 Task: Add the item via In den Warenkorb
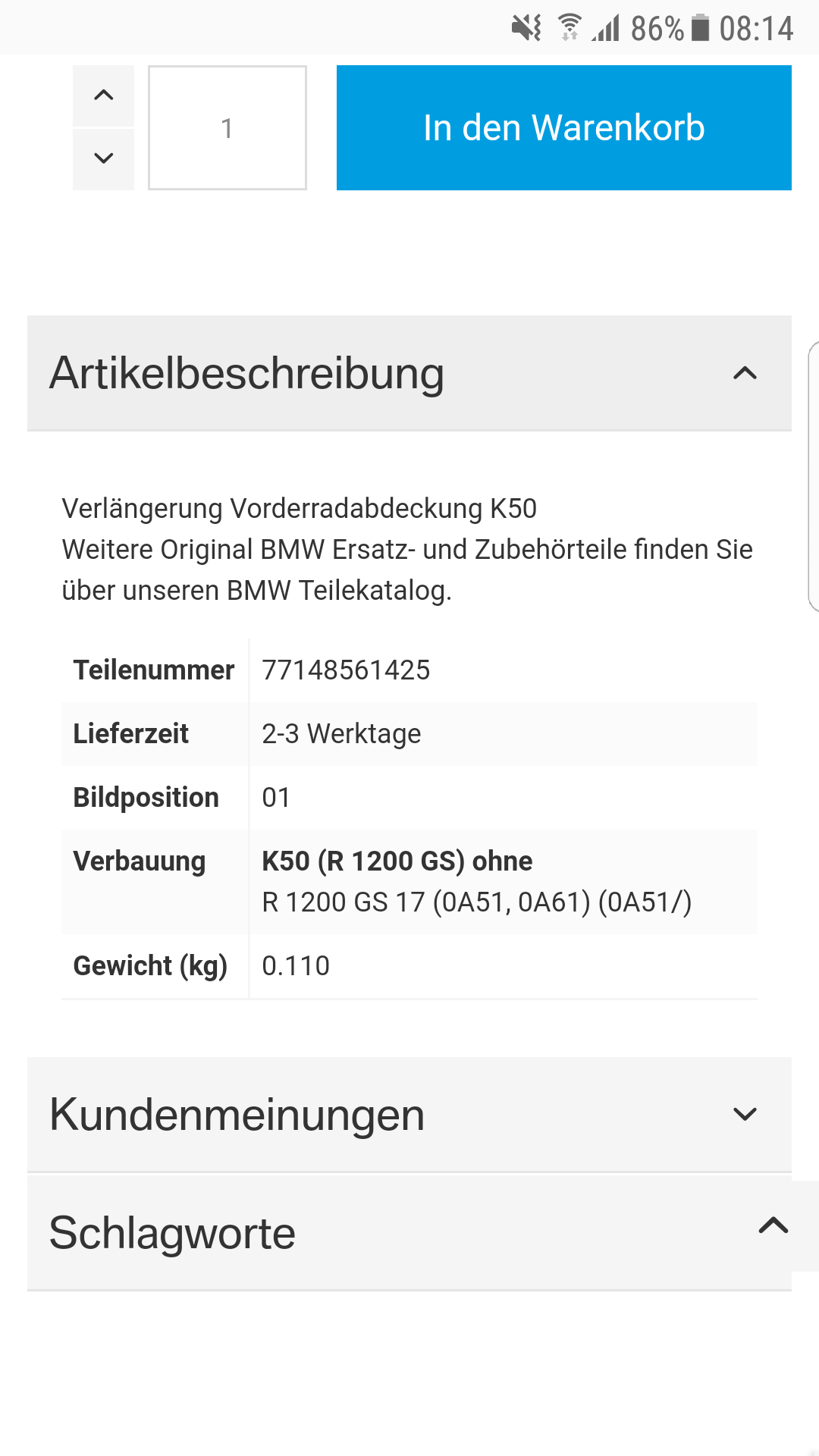[563, 127]
